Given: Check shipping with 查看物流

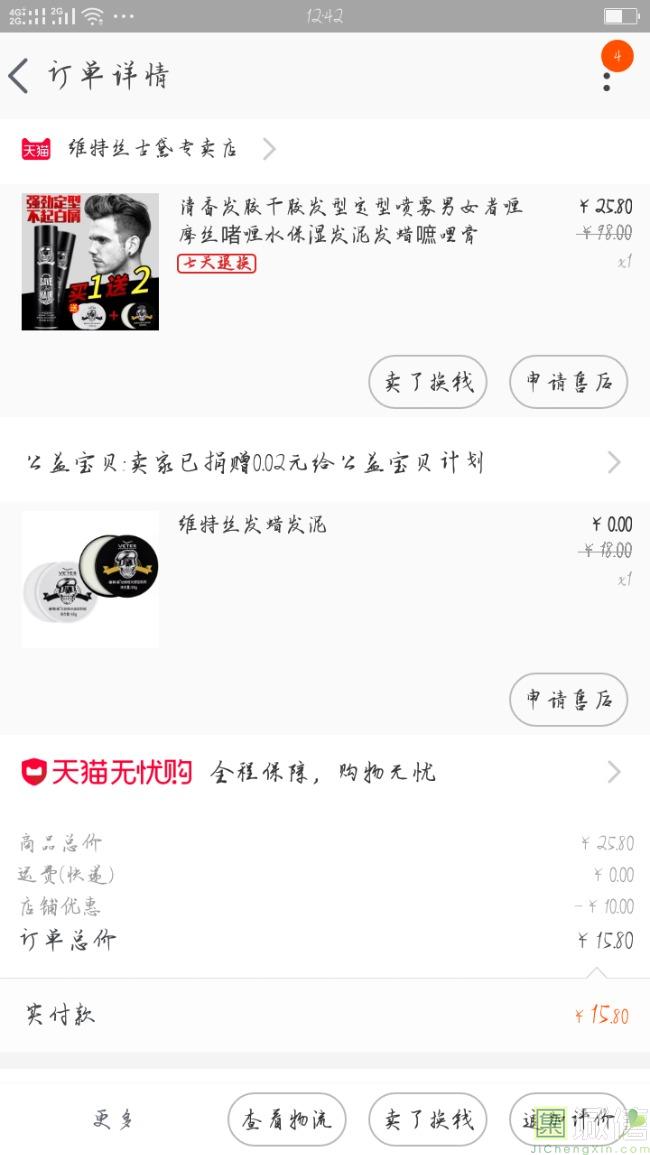Looking at the screenshot, I should (x=286, y=1119).
